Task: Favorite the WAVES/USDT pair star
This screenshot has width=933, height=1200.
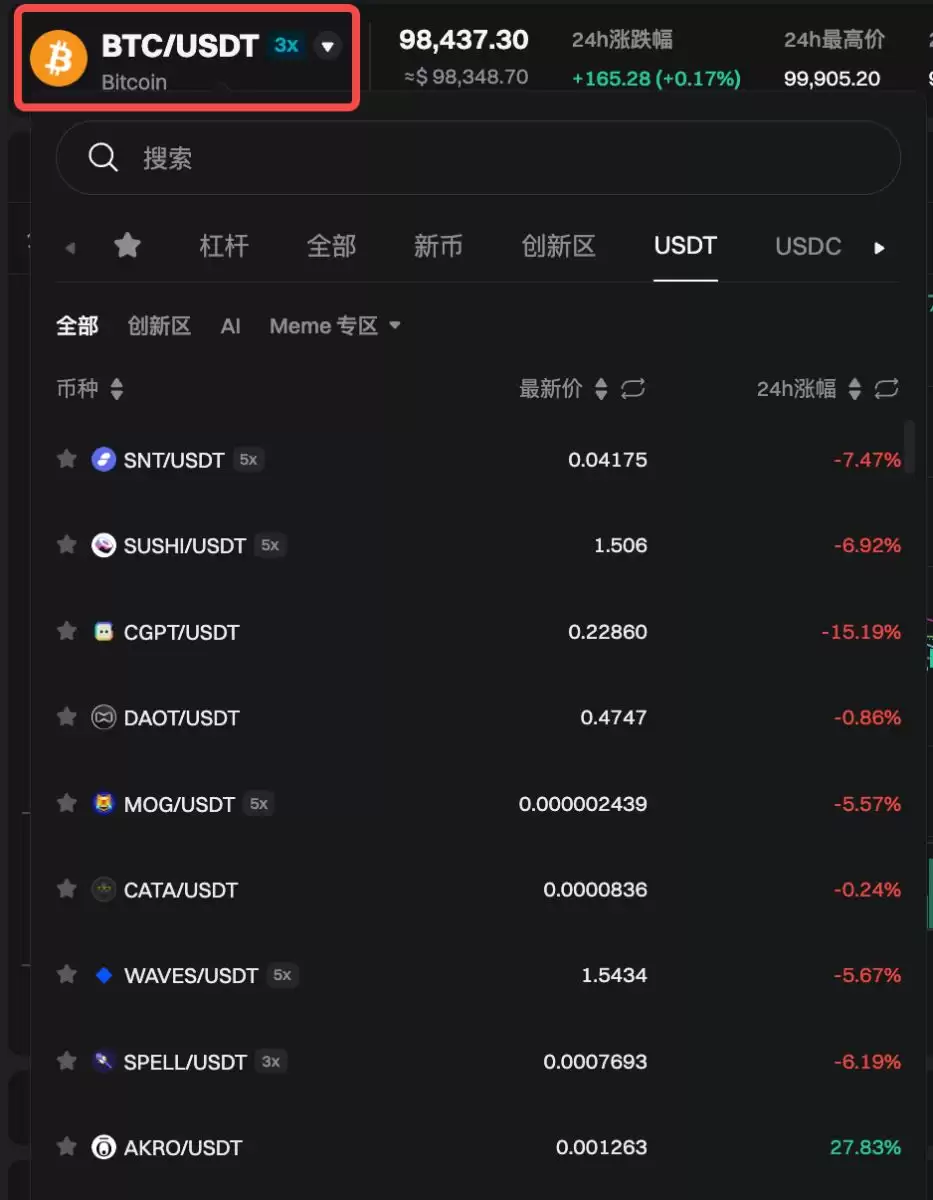Action: click(67, 975)
